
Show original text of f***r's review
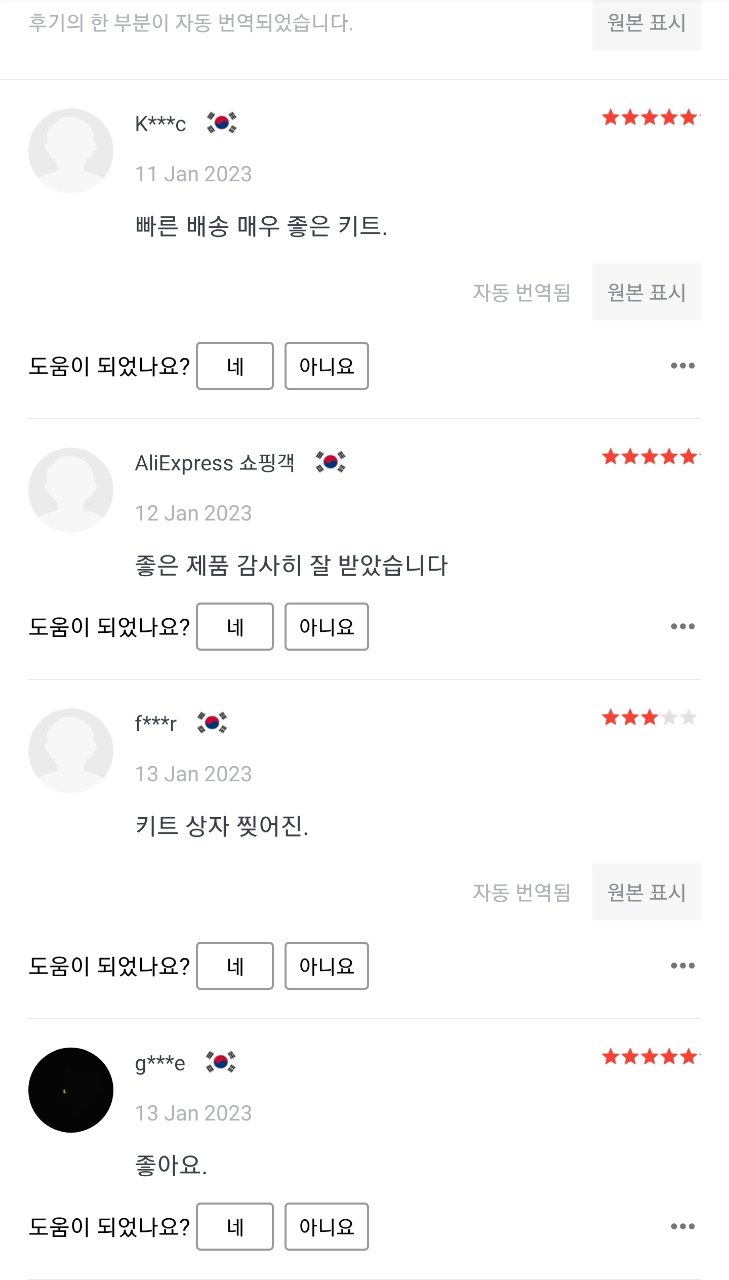[646, 892]
